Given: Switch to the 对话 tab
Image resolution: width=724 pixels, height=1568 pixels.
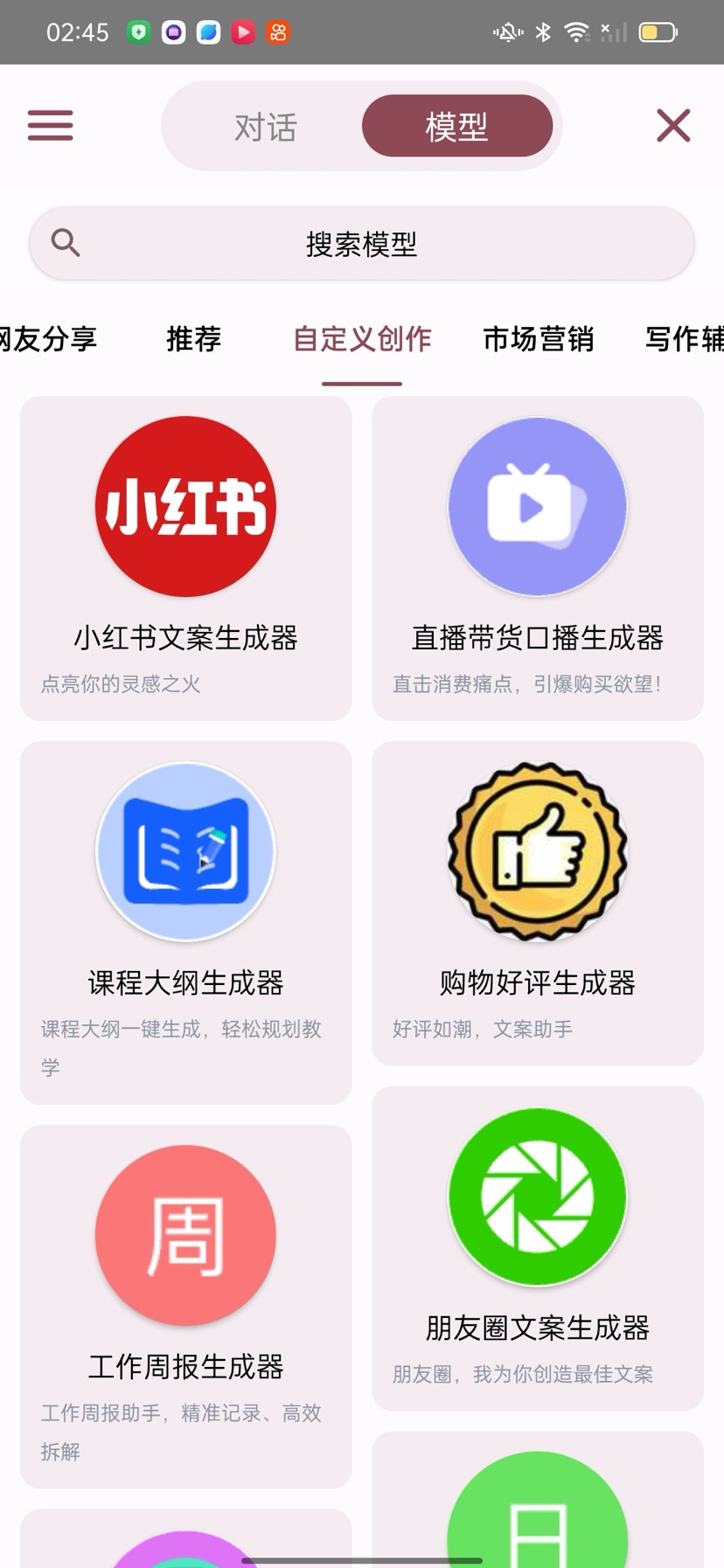Looking at the screenshot, I should pyautogui.click(x=266, y=127).
